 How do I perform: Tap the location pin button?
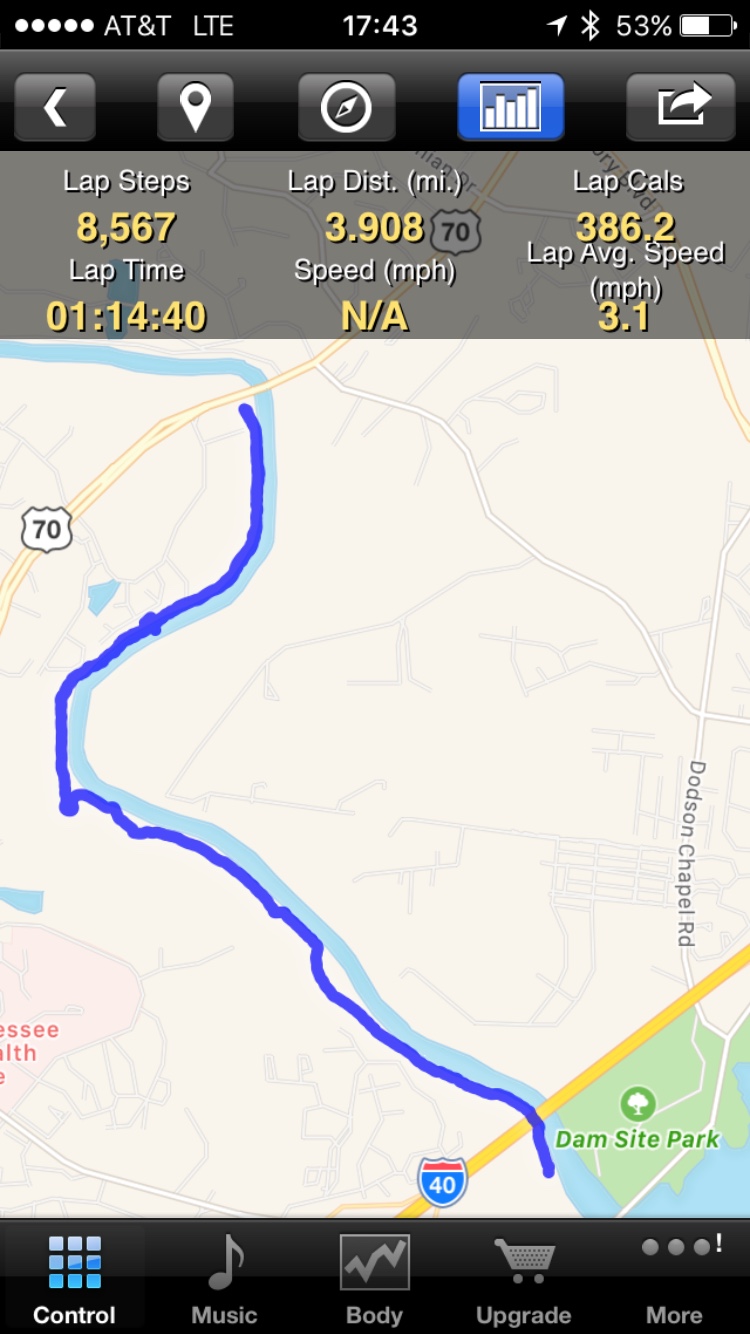pos(195,107)
